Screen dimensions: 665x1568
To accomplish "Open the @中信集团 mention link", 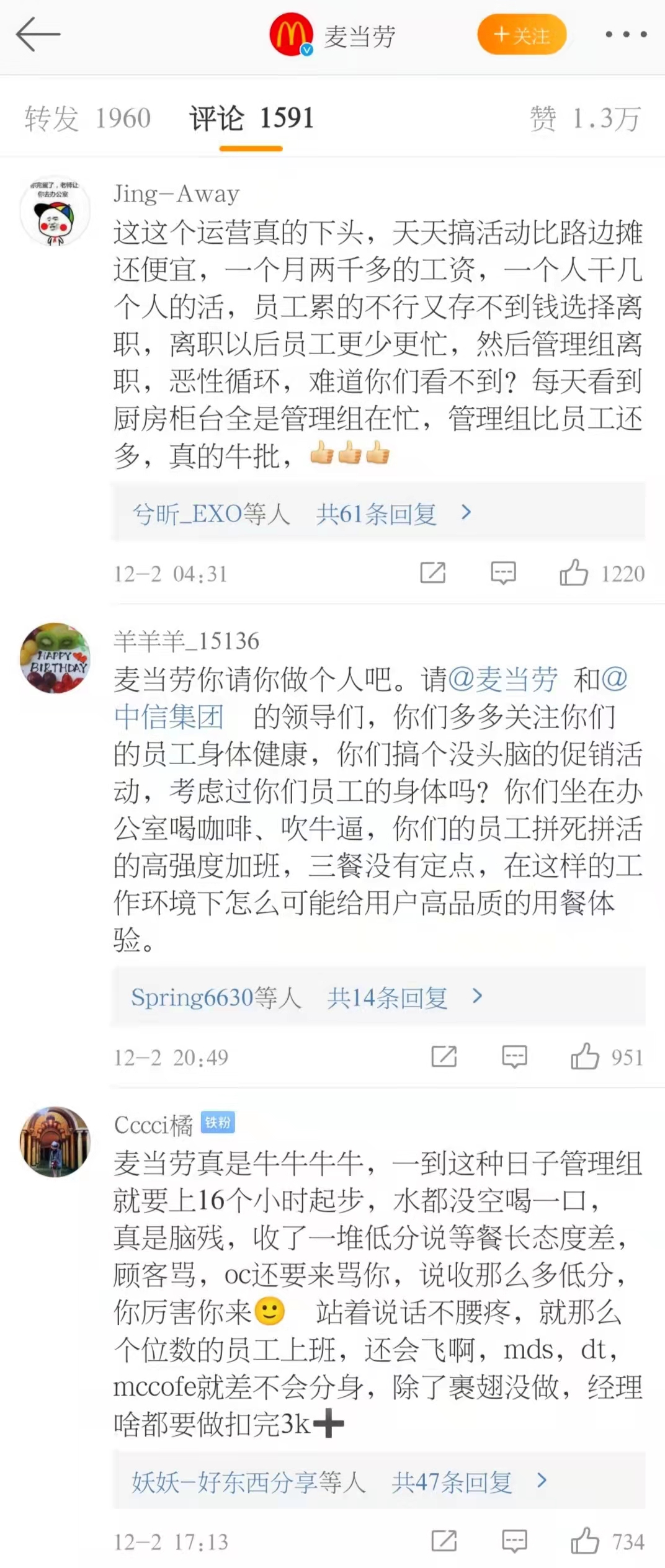I will point(169,716).
